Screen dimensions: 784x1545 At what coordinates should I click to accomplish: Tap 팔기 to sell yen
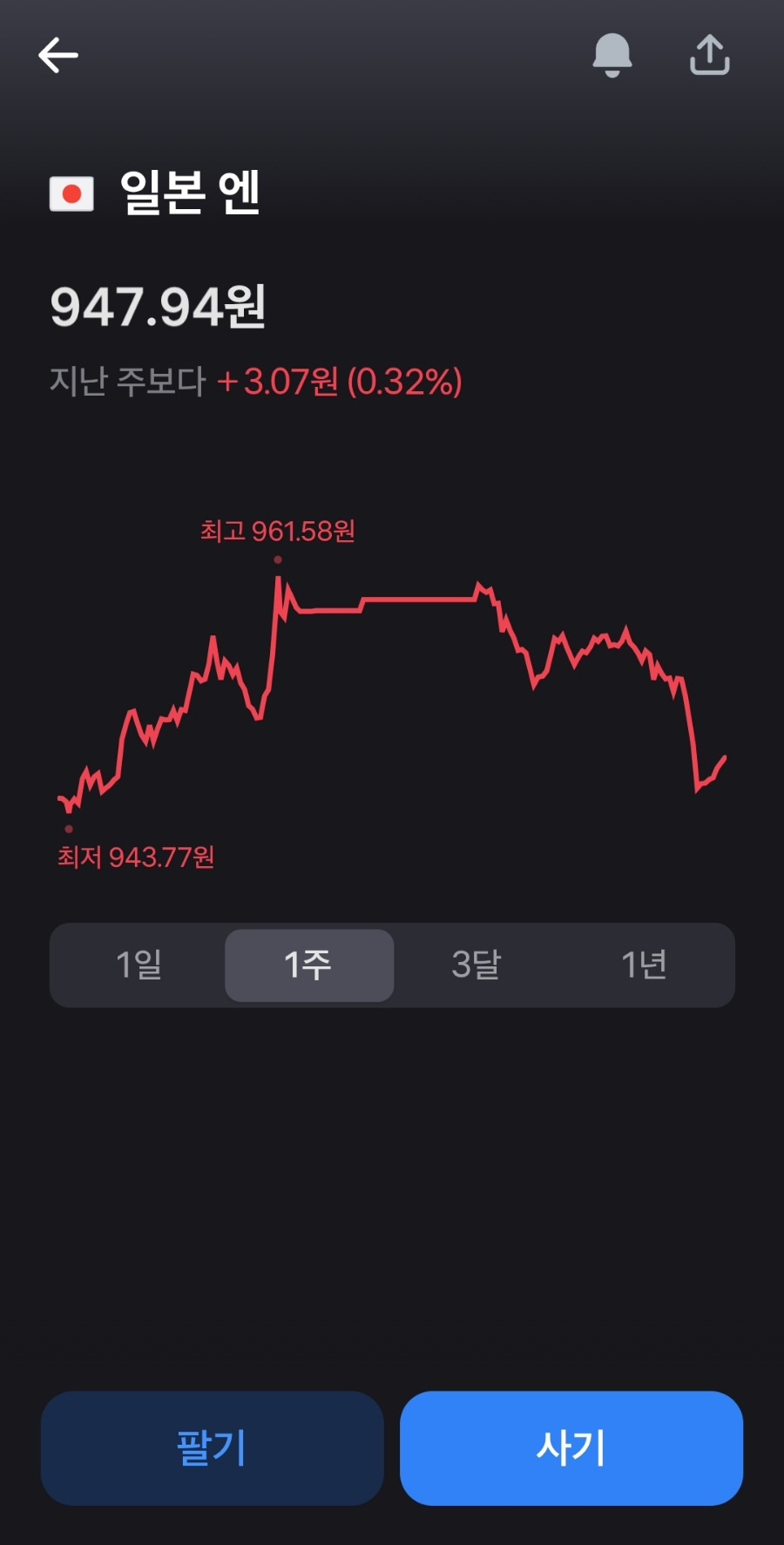[212, 1447]
